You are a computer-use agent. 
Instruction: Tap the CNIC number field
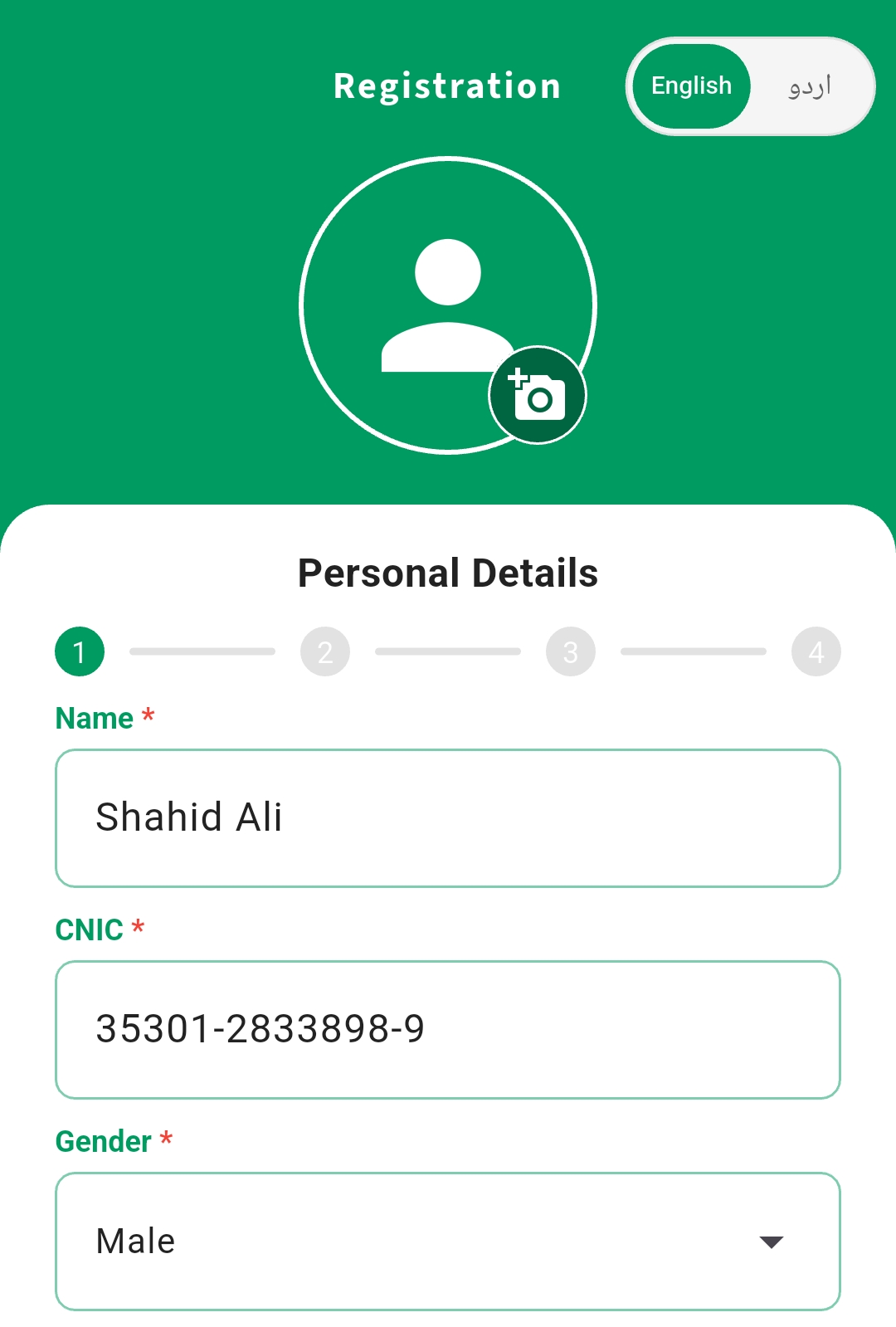pyautogui.click(x=448, y=1030)
